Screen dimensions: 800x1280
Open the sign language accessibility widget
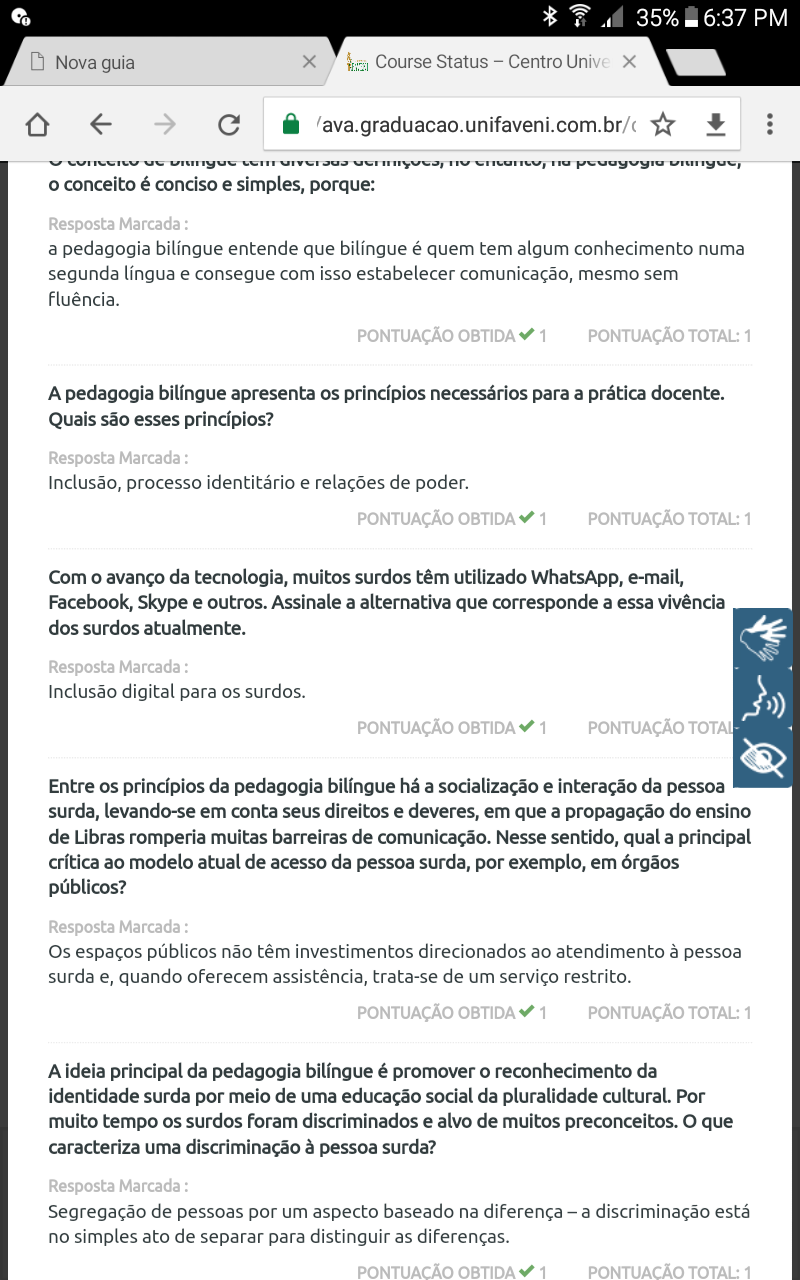764,638
